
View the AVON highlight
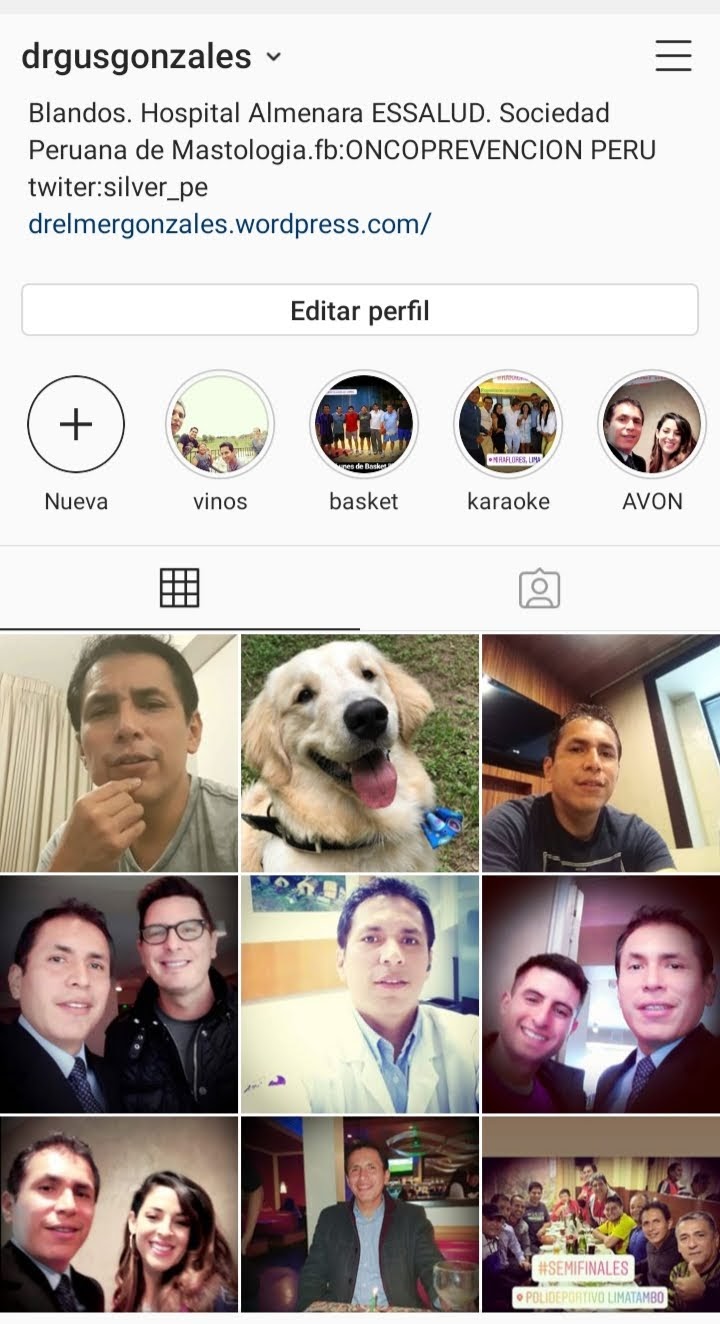tap(652, 424)
